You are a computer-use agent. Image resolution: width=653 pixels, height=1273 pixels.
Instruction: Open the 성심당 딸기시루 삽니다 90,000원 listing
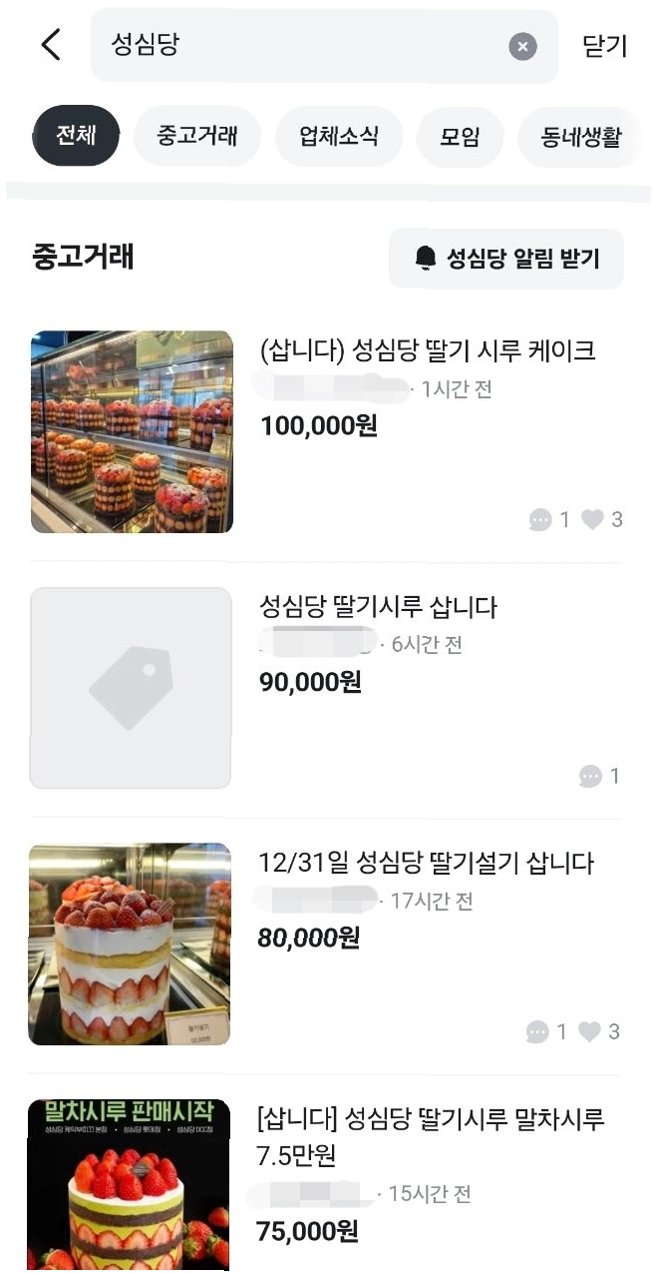pyautogui.click(x=378, y=607)
